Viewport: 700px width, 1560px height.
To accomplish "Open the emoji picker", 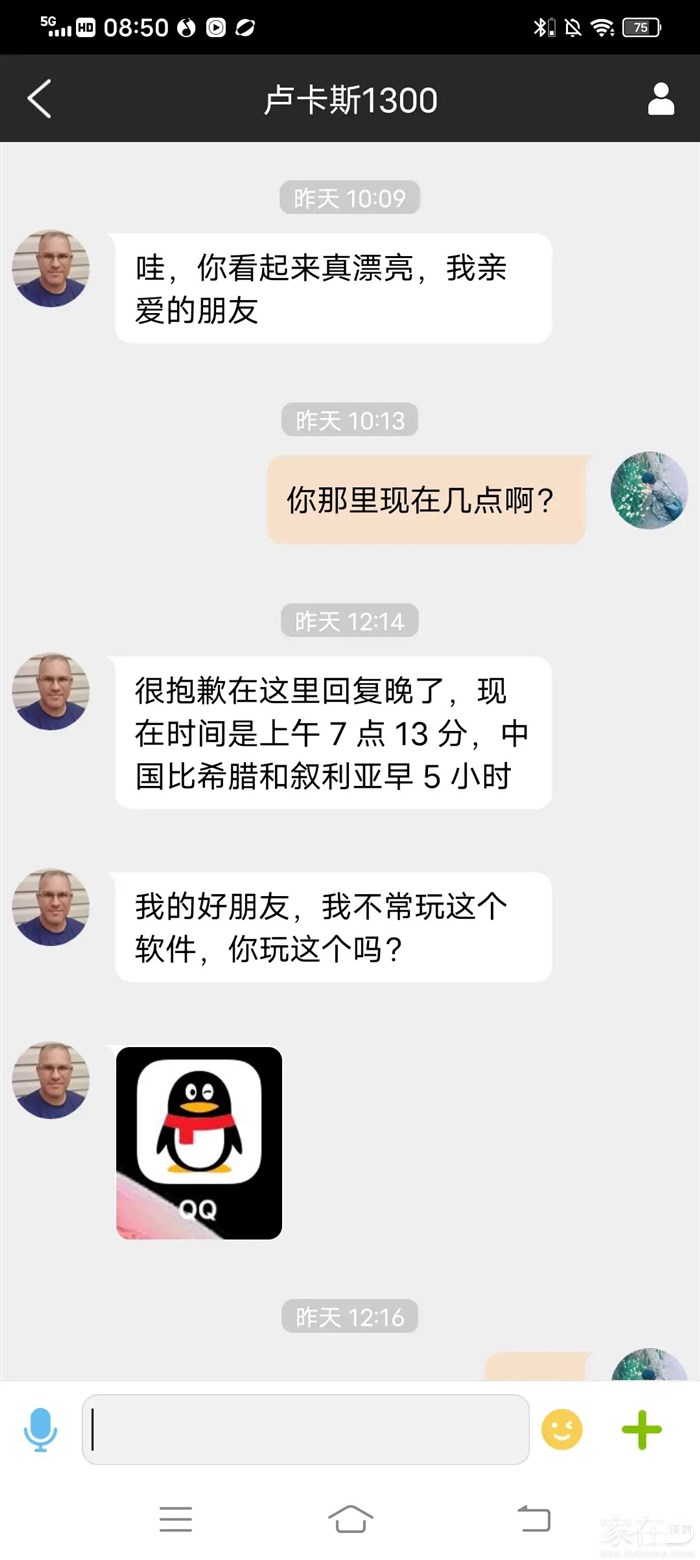I will click(561, 1429).
